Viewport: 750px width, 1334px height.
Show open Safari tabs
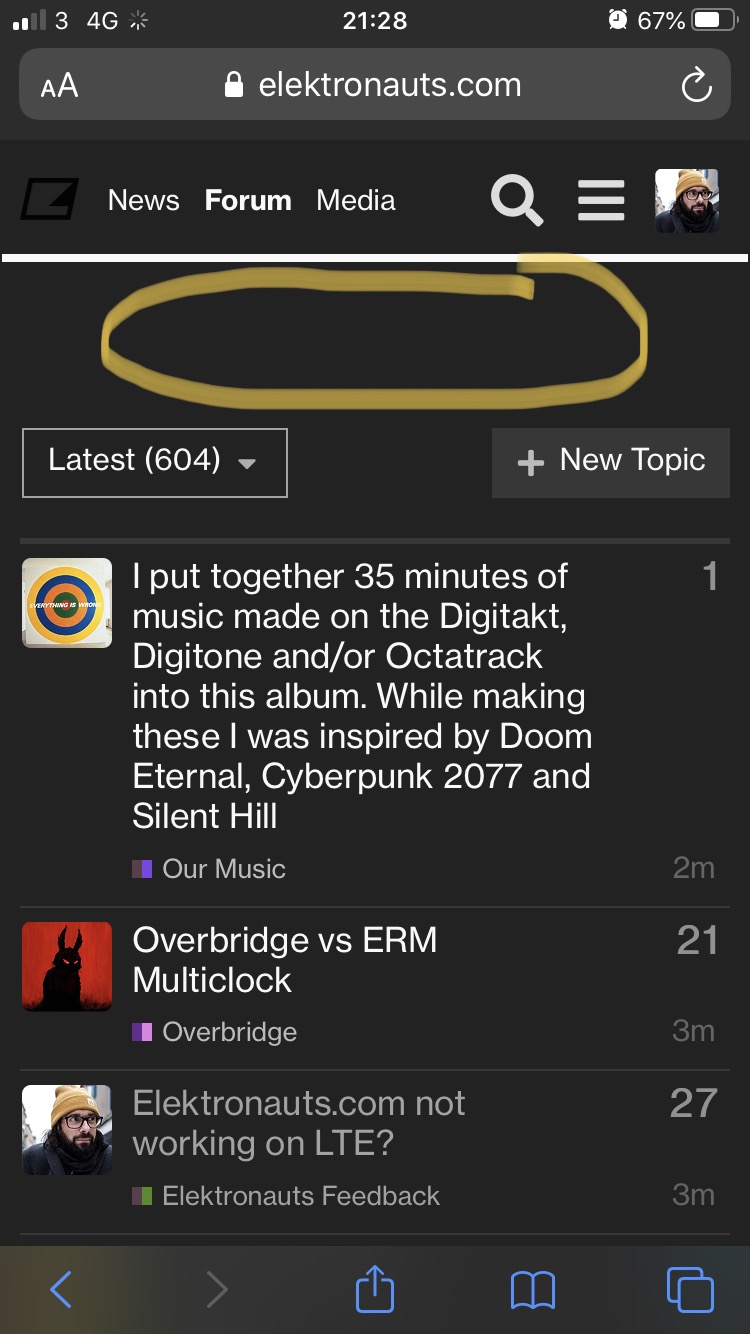(x=690, y=1289)
